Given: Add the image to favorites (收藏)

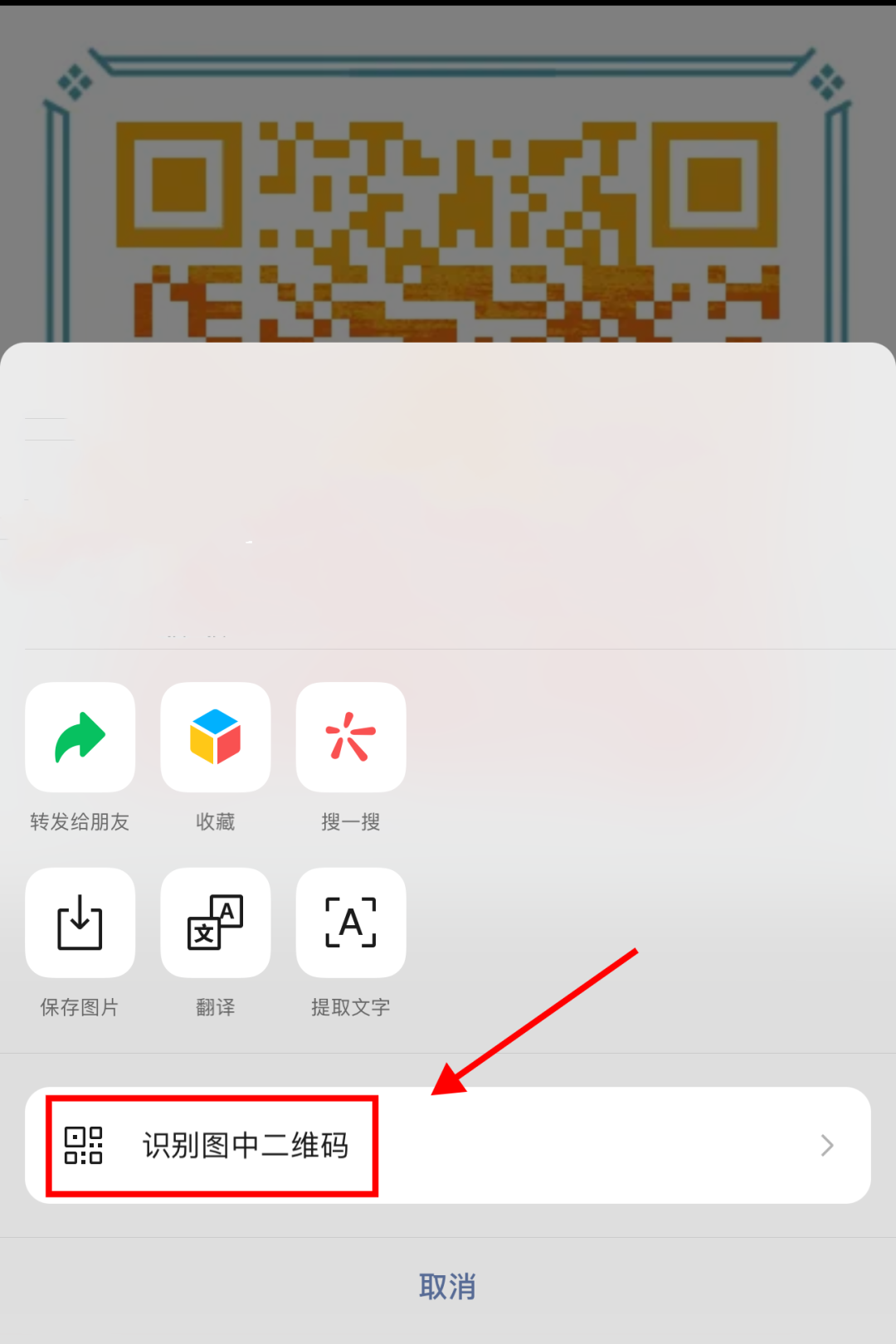Looking at the screenshot, I should 216,738.
